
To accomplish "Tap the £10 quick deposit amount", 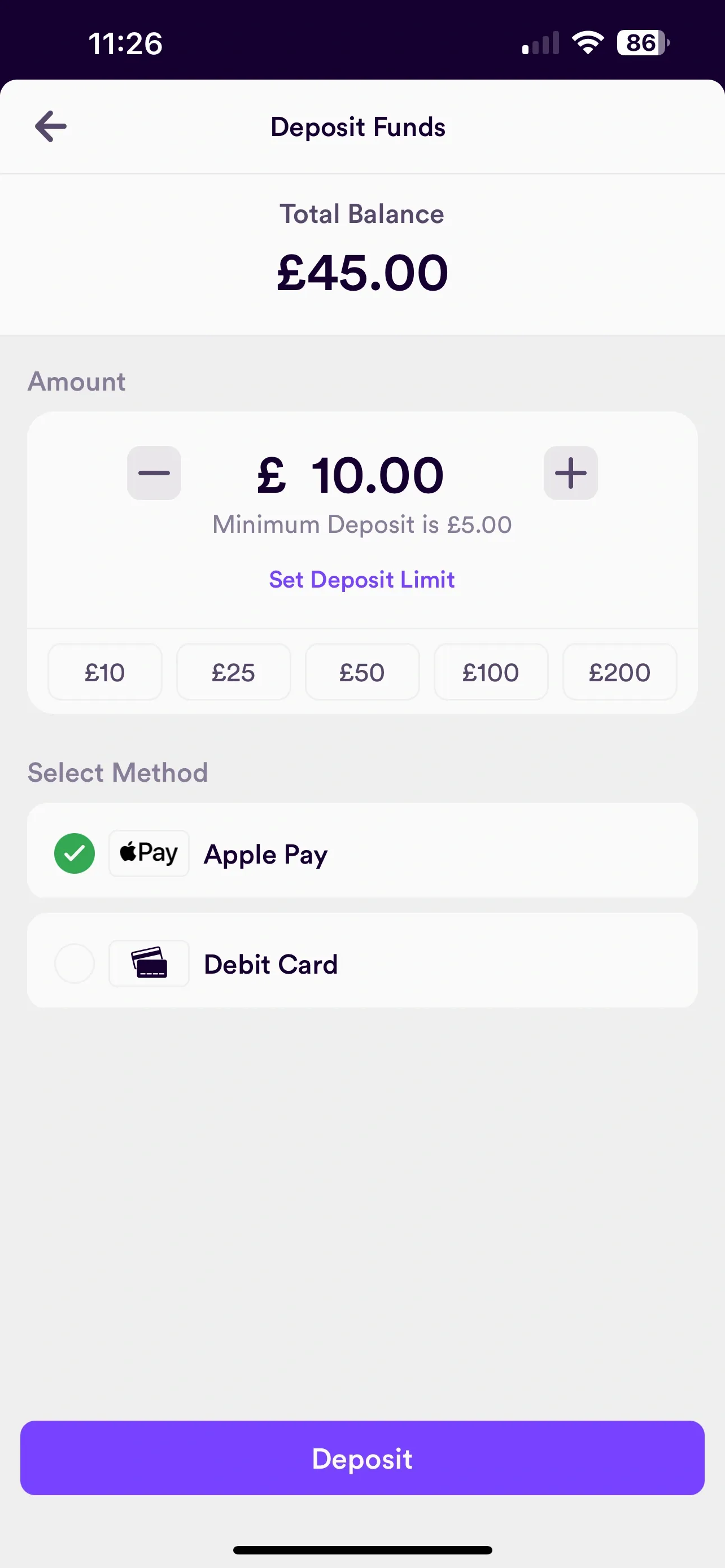I will coord(104,672).
